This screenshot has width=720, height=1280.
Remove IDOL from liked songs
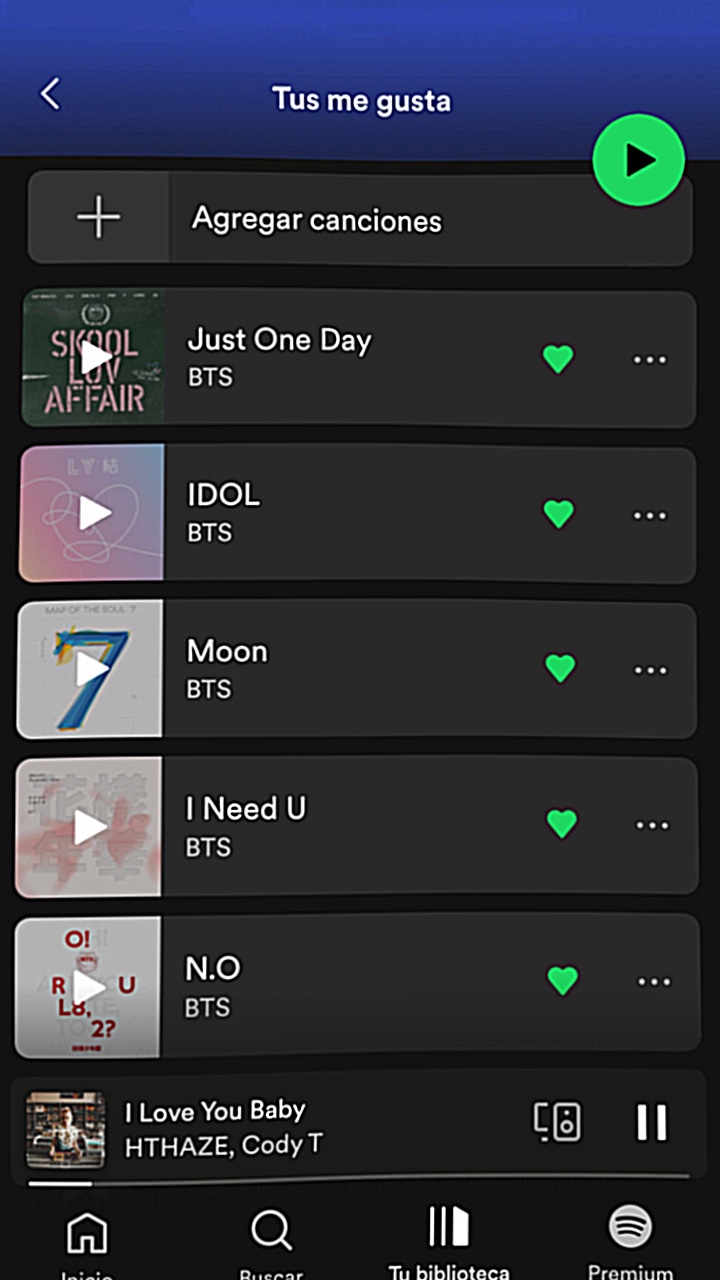[x=559, y=514]
